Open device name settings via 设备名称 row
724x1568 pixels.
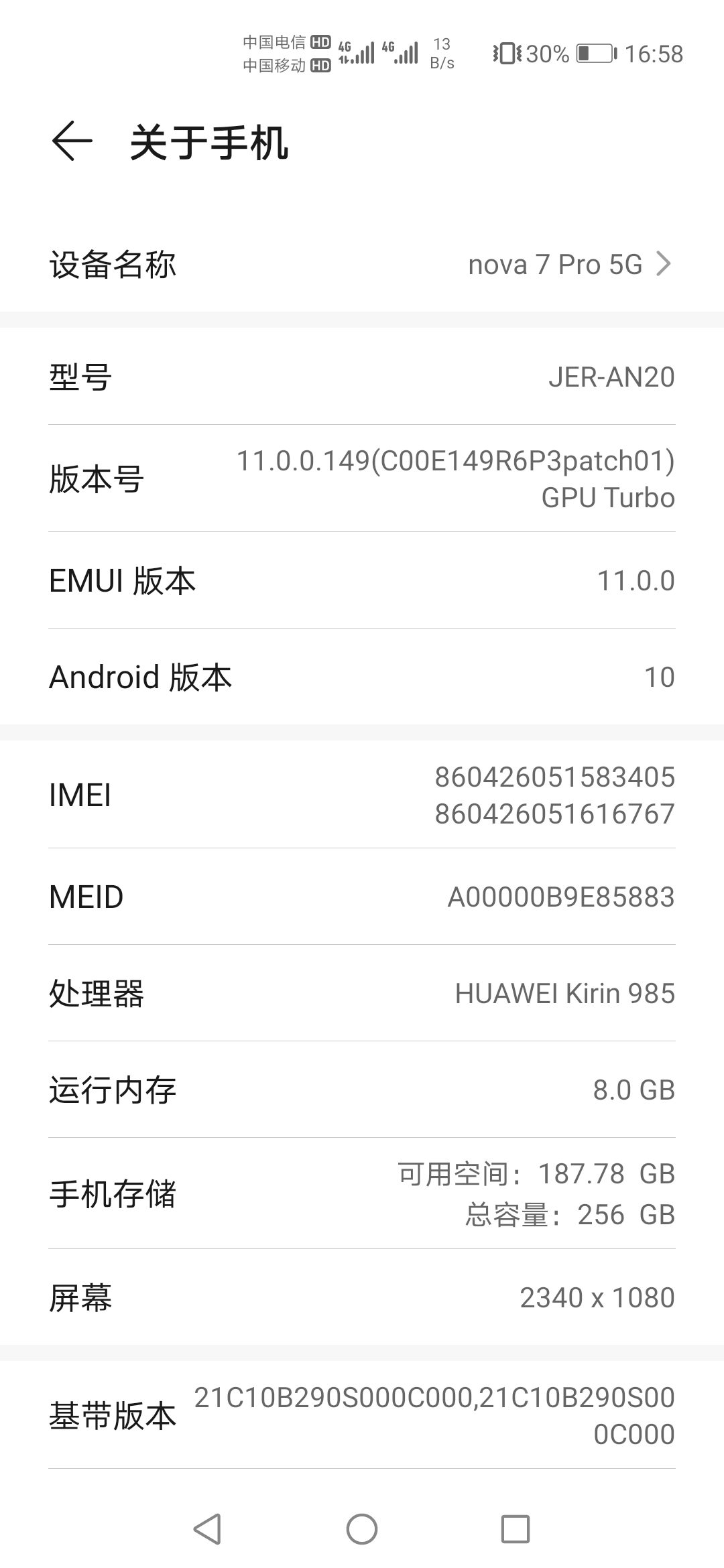coord(362,264)
